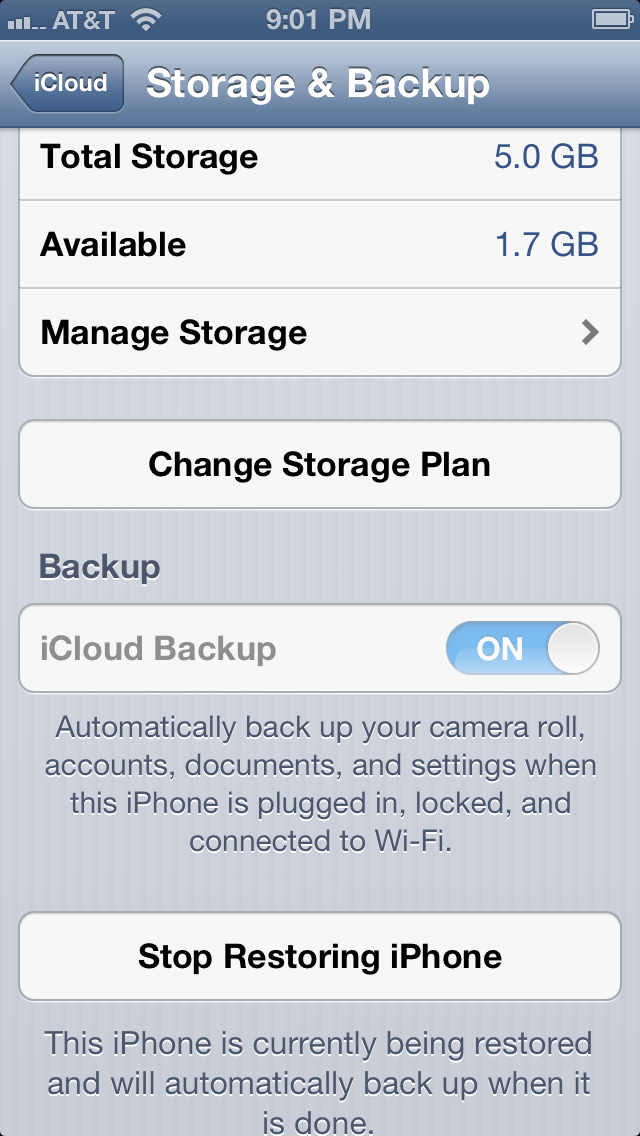640x1136 pixels.
Task: Go back to iCloud settings
Action: pyautogui.click(x=67, y=84)
